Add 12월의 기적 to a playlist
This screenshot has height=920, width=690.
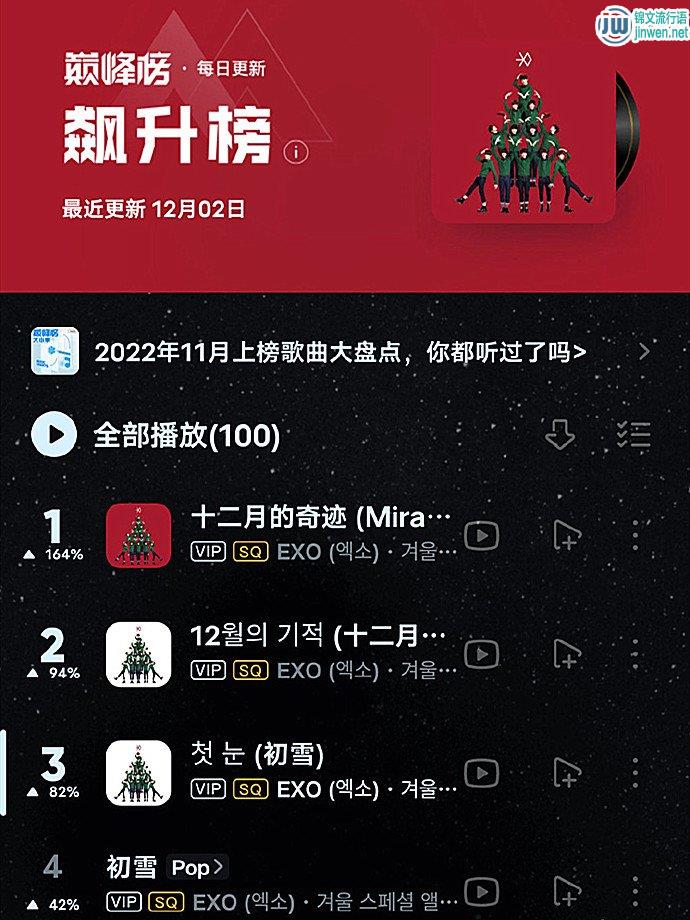click(567, 654)
